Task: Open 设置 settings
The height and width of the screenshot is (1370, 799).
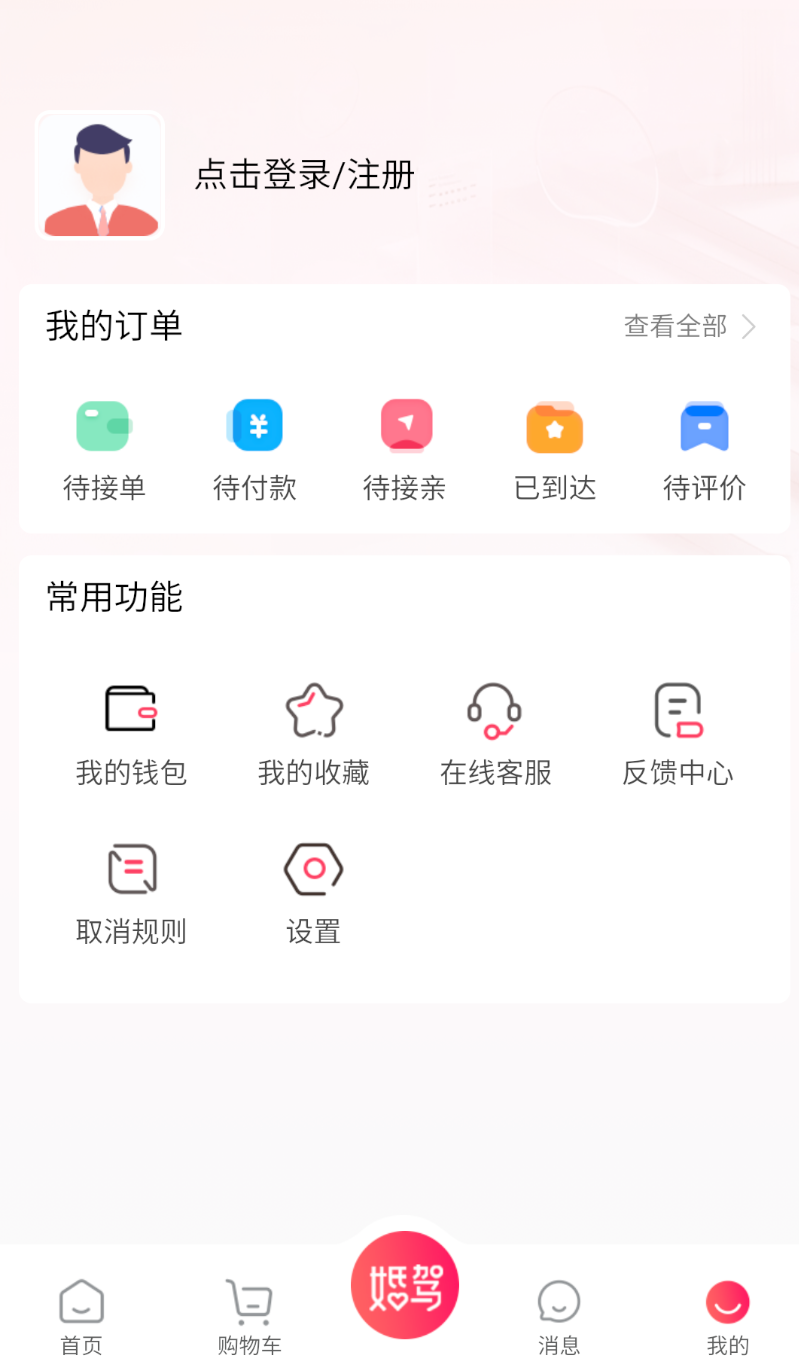Action: [x=314, y=893]
